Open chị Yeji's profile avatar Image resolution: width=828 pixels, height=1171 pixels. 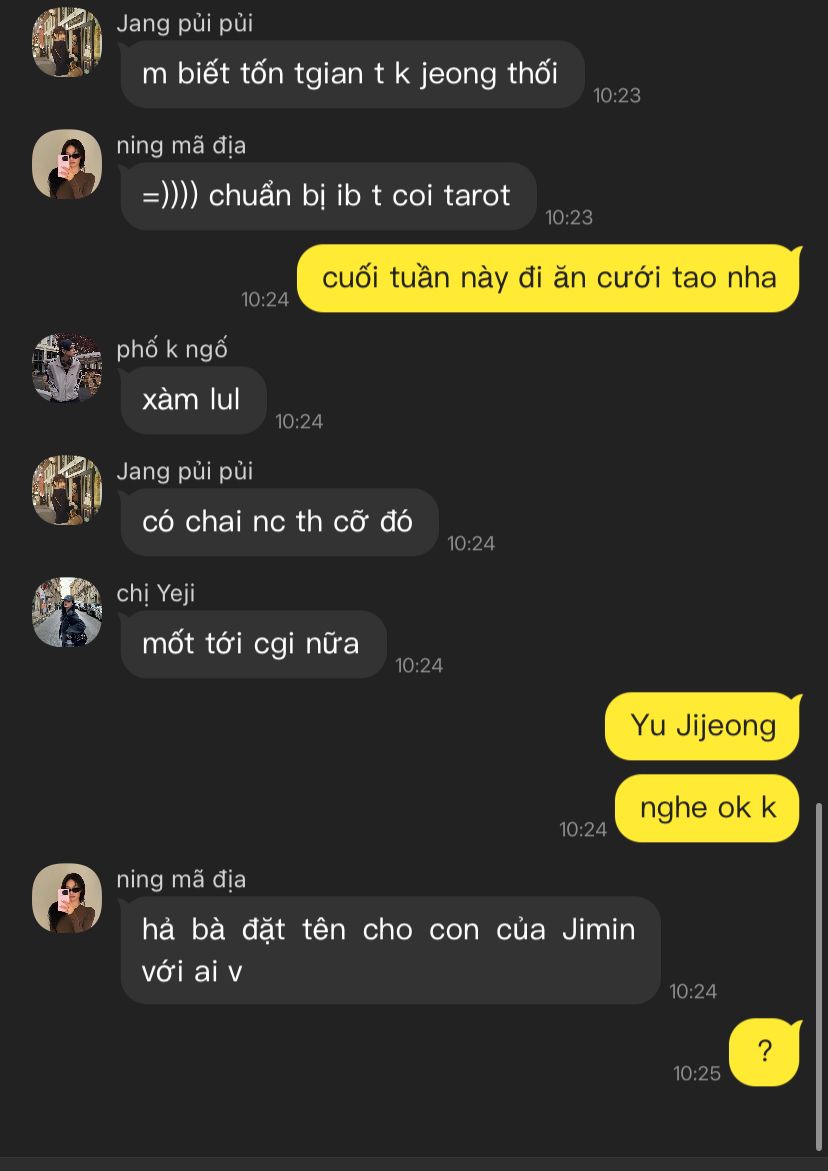click(x=67, y=612)
